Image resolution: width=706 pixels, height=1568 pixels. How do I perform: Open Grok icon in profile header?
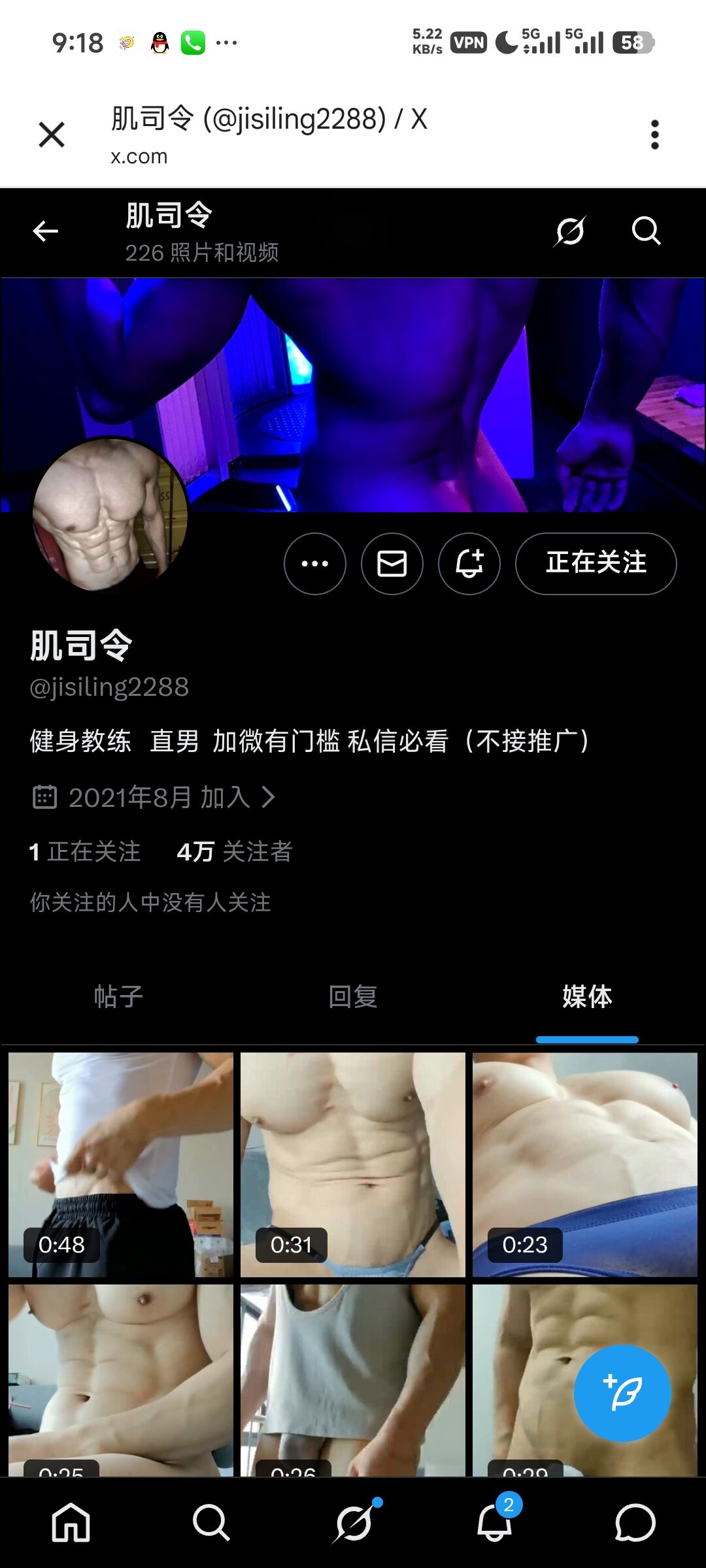[x=570, y=231]
